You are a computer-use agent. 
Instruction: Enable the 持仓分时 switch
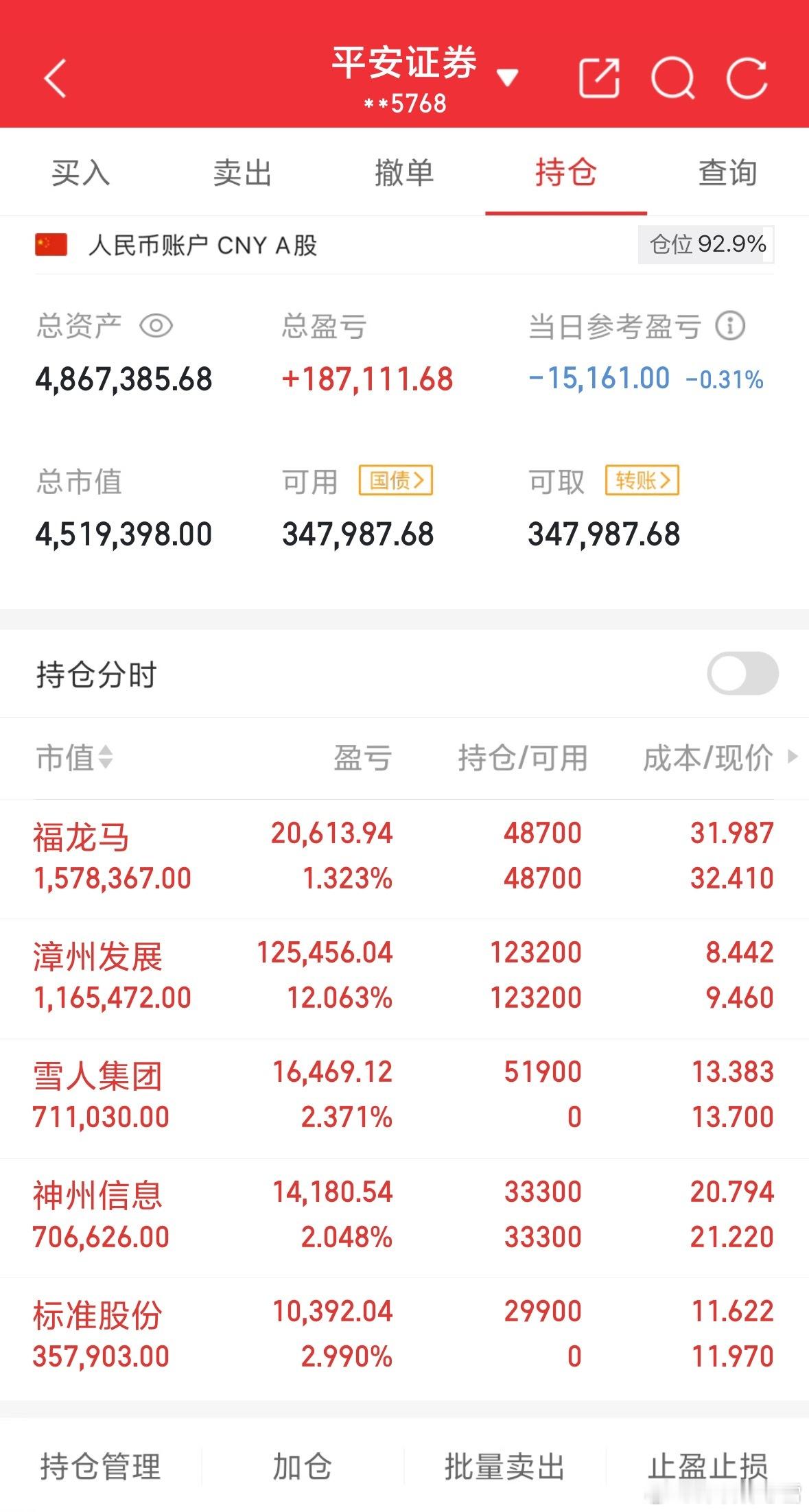[742, 674]
